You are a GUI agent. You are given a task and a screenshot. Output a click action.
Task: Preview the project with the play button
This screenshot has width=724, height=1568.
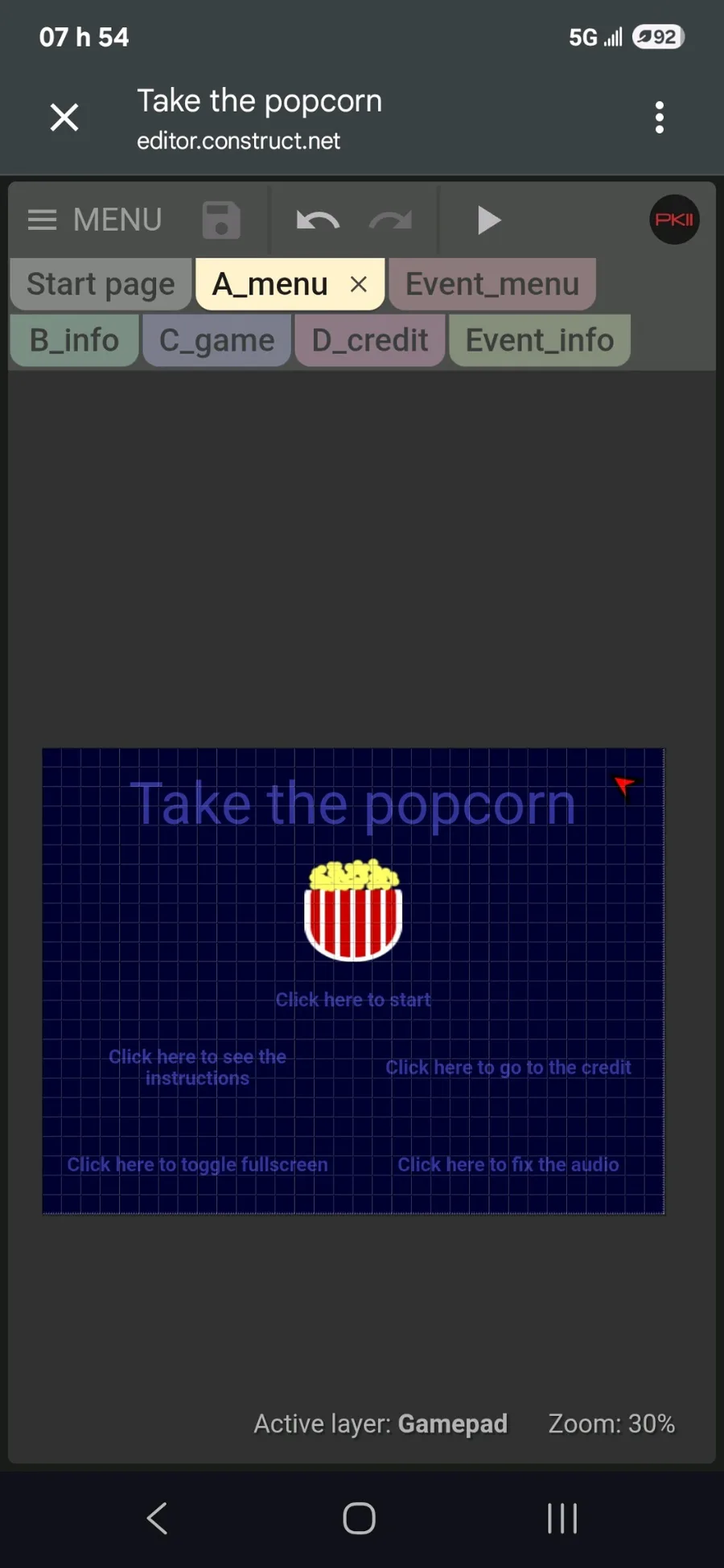click(488, 220)
